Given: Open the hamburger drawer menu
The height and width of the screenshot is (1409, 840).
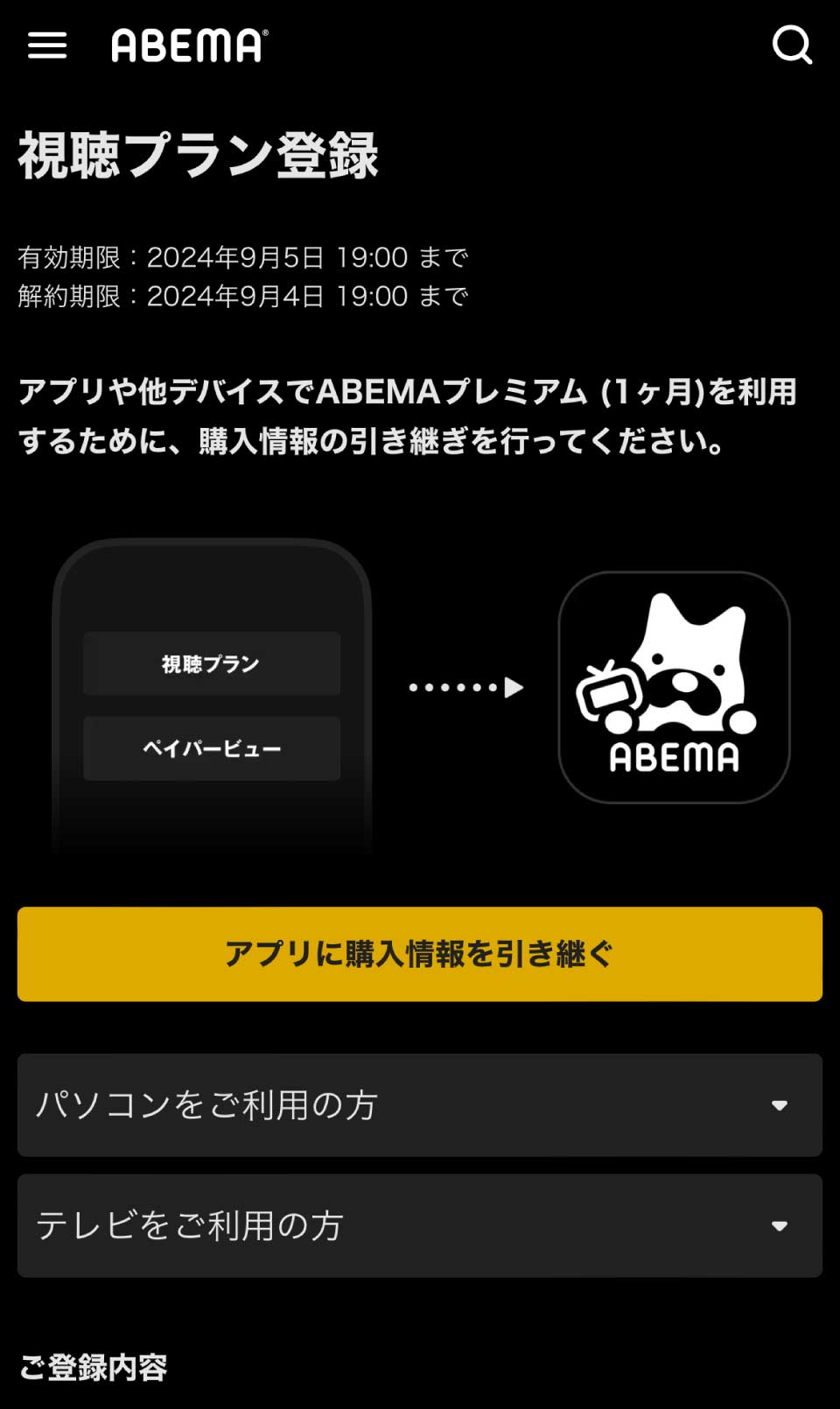Looking at the screenshot, I should coord(47,46).
